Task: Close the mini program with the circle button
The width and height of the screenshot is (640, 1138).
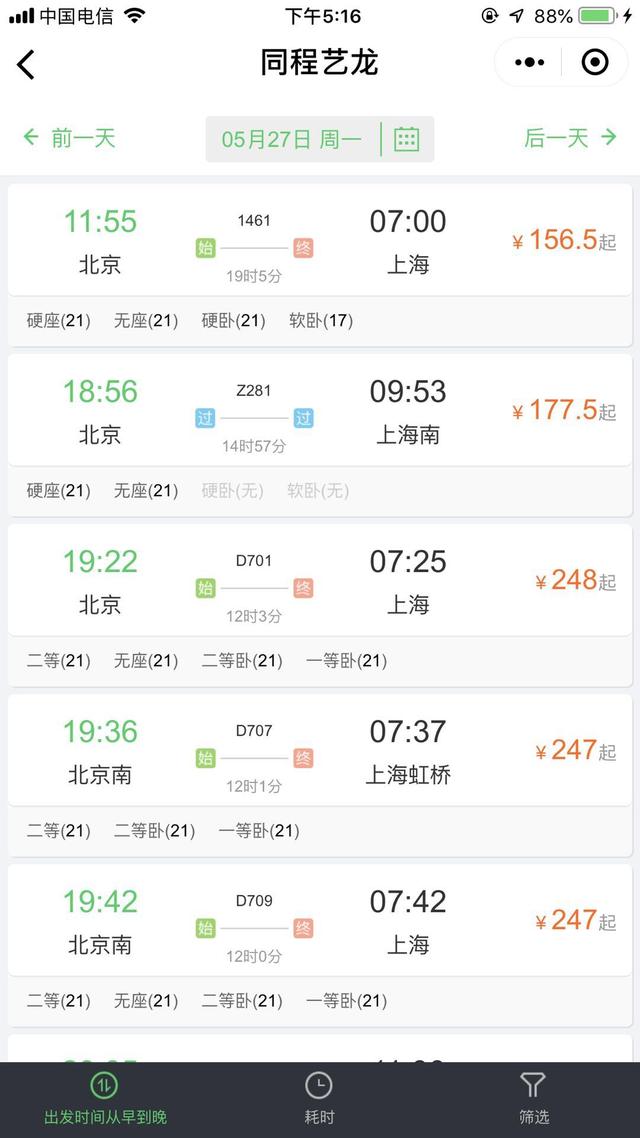Action: (x=595, y=63)
